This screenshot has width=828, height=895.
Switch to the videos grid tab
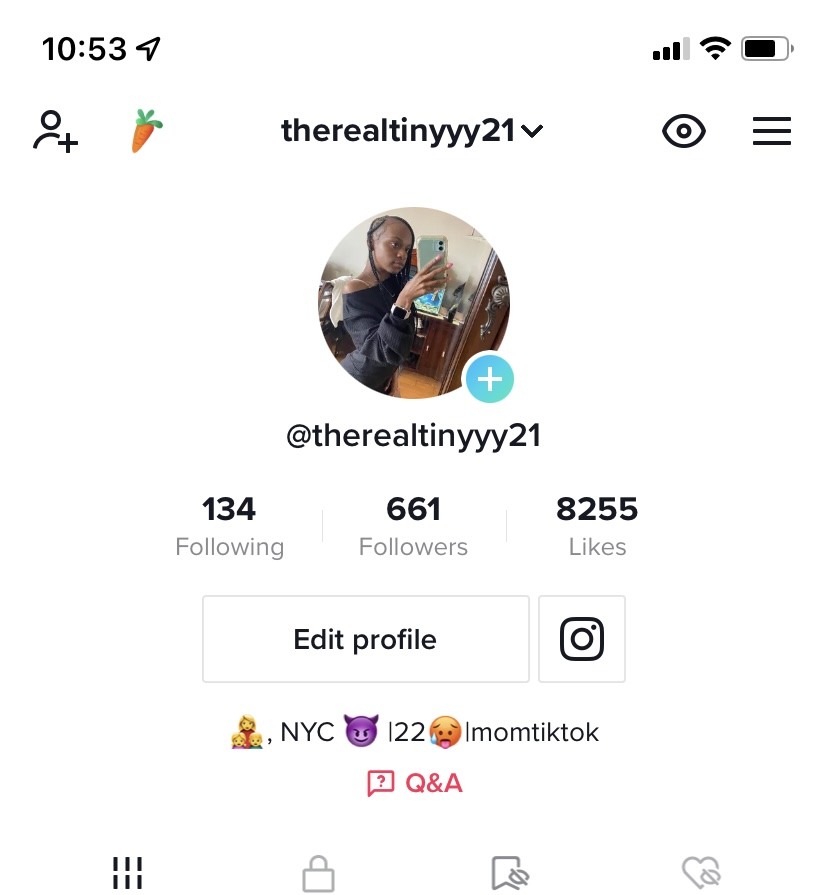[127, 872]
